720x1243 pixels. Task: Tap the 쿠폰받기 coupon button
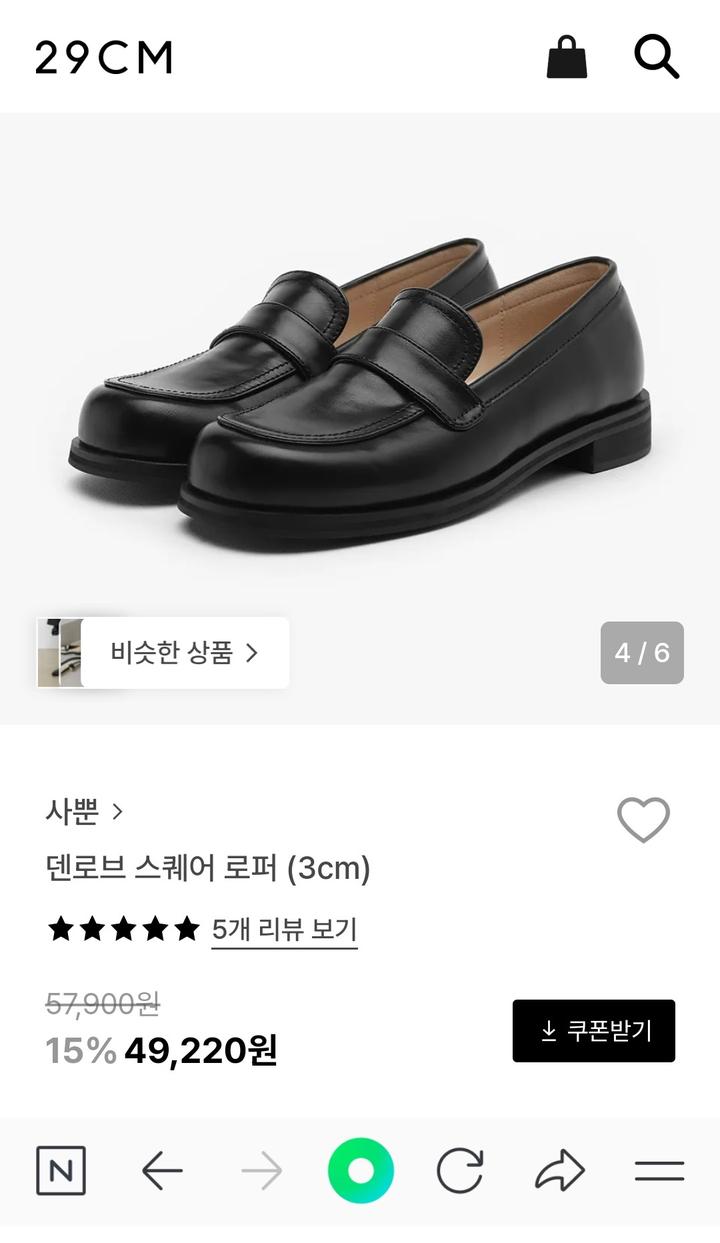594,1031
